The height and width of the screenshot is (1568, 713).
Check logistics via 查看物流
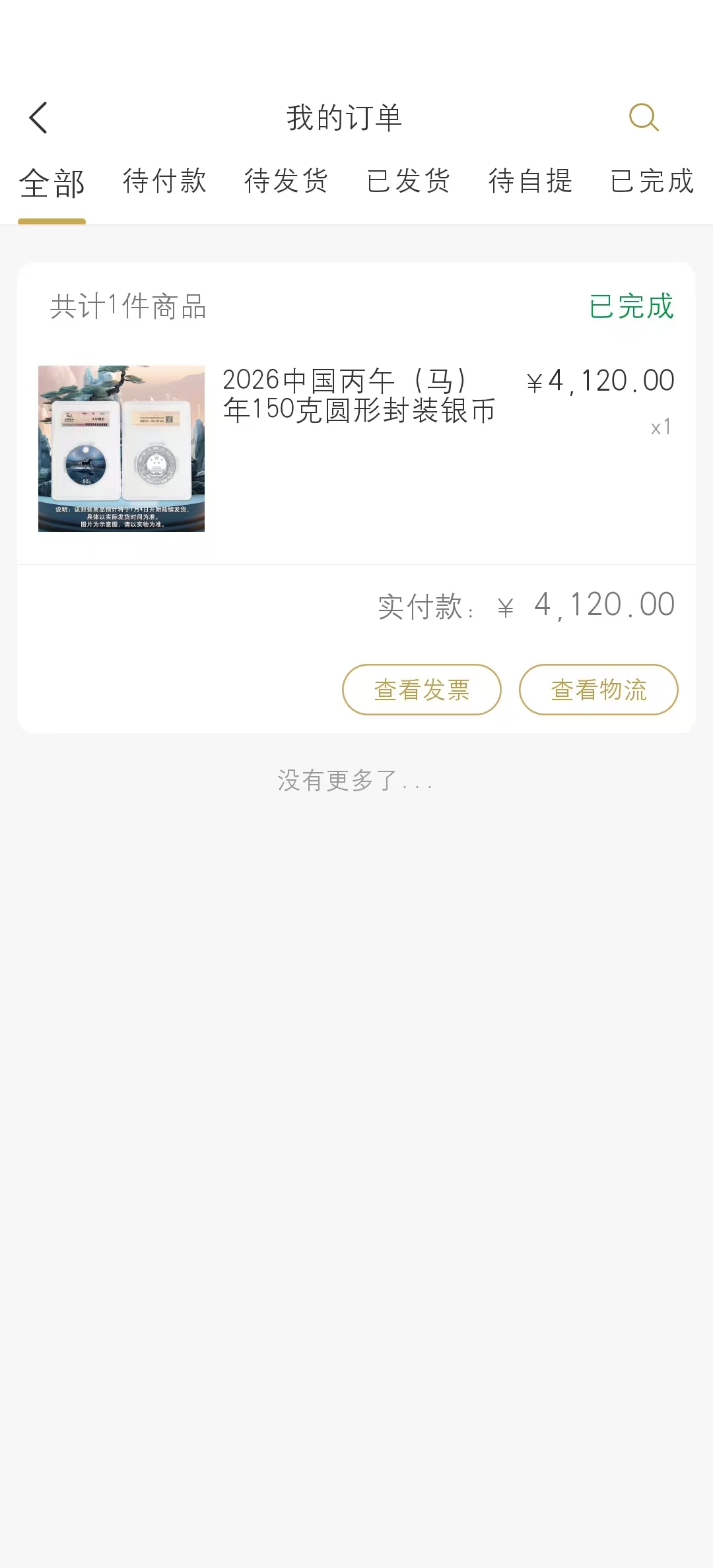click(x=598, y=690)
